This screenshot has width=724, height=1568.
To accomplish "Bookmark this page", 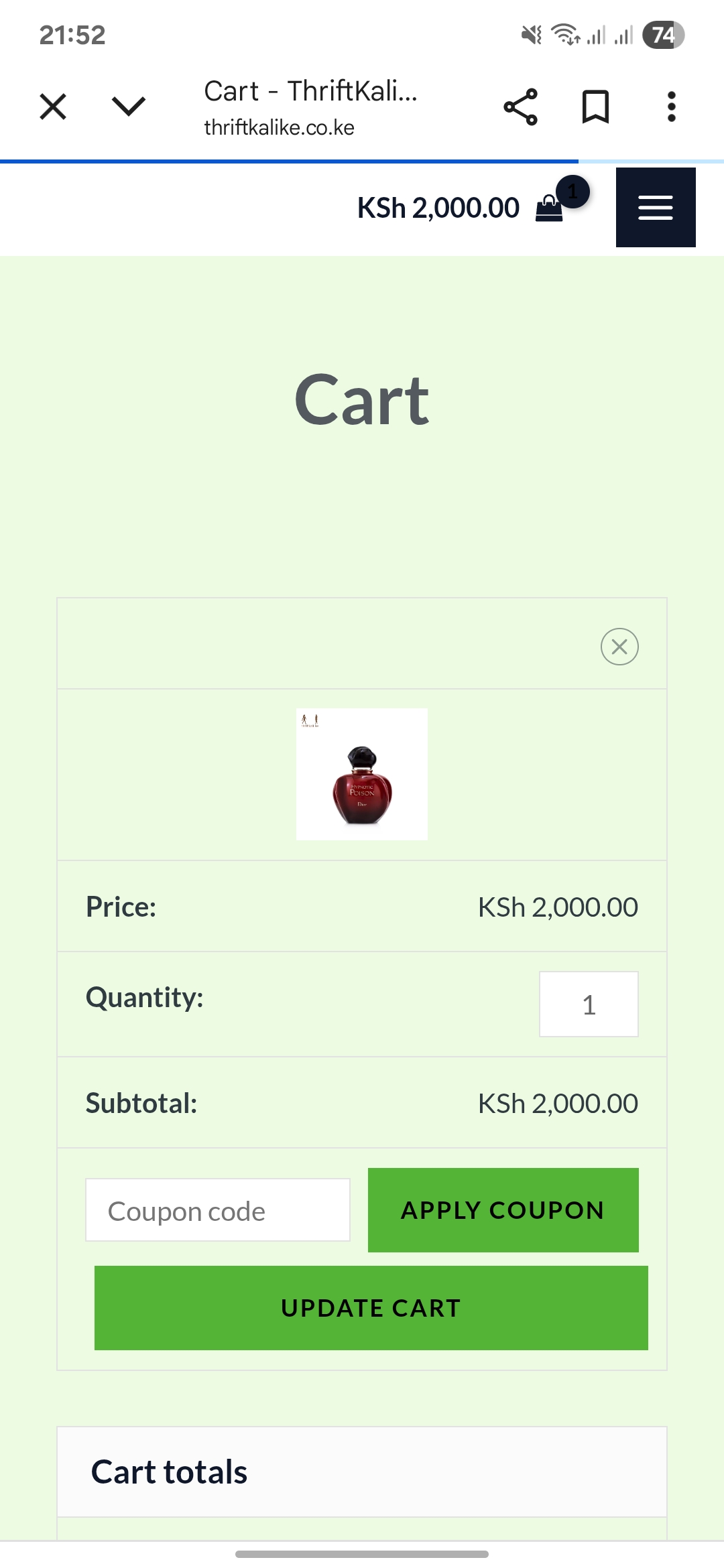I will [595, 107].
